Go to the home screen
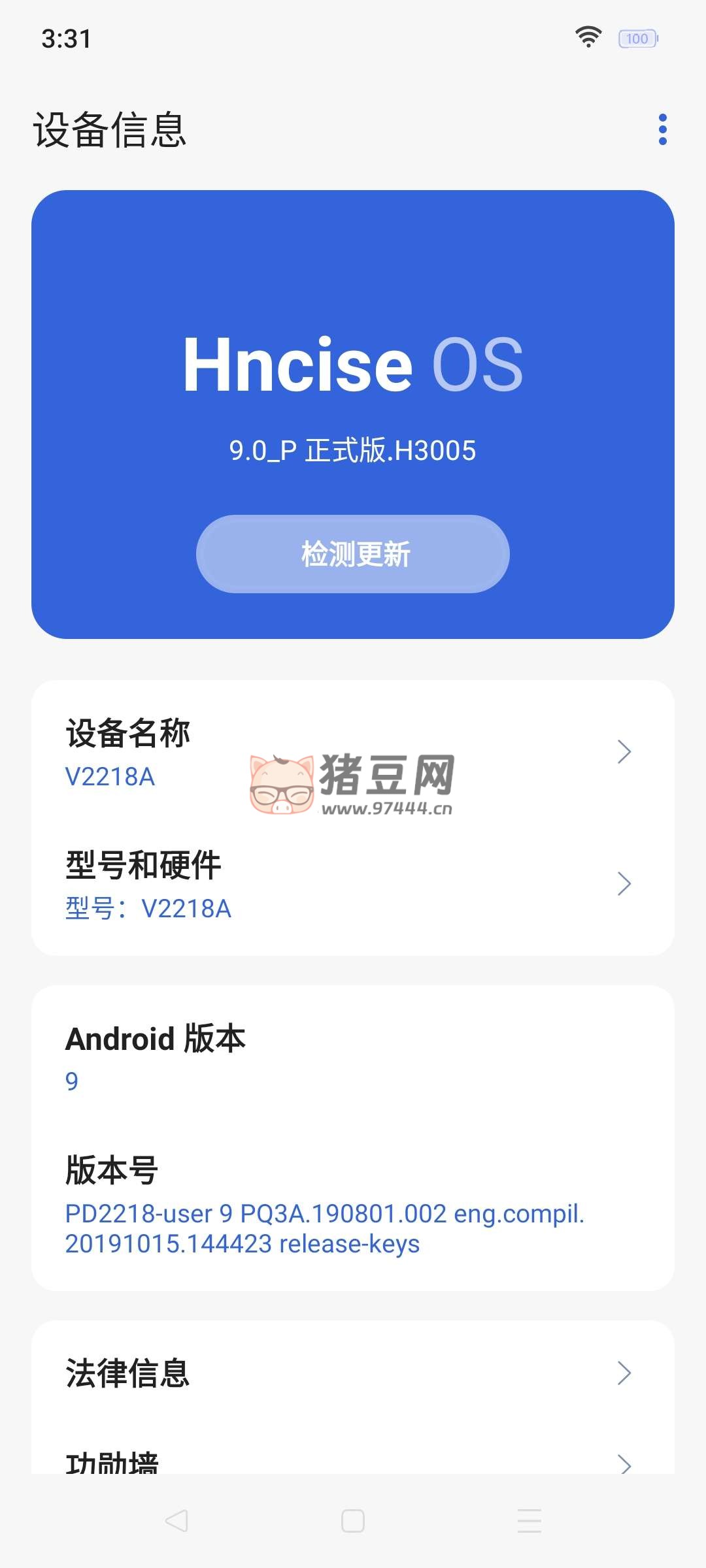The image size is (706, 1568). pyautogui.click(x=353, y=1521)
